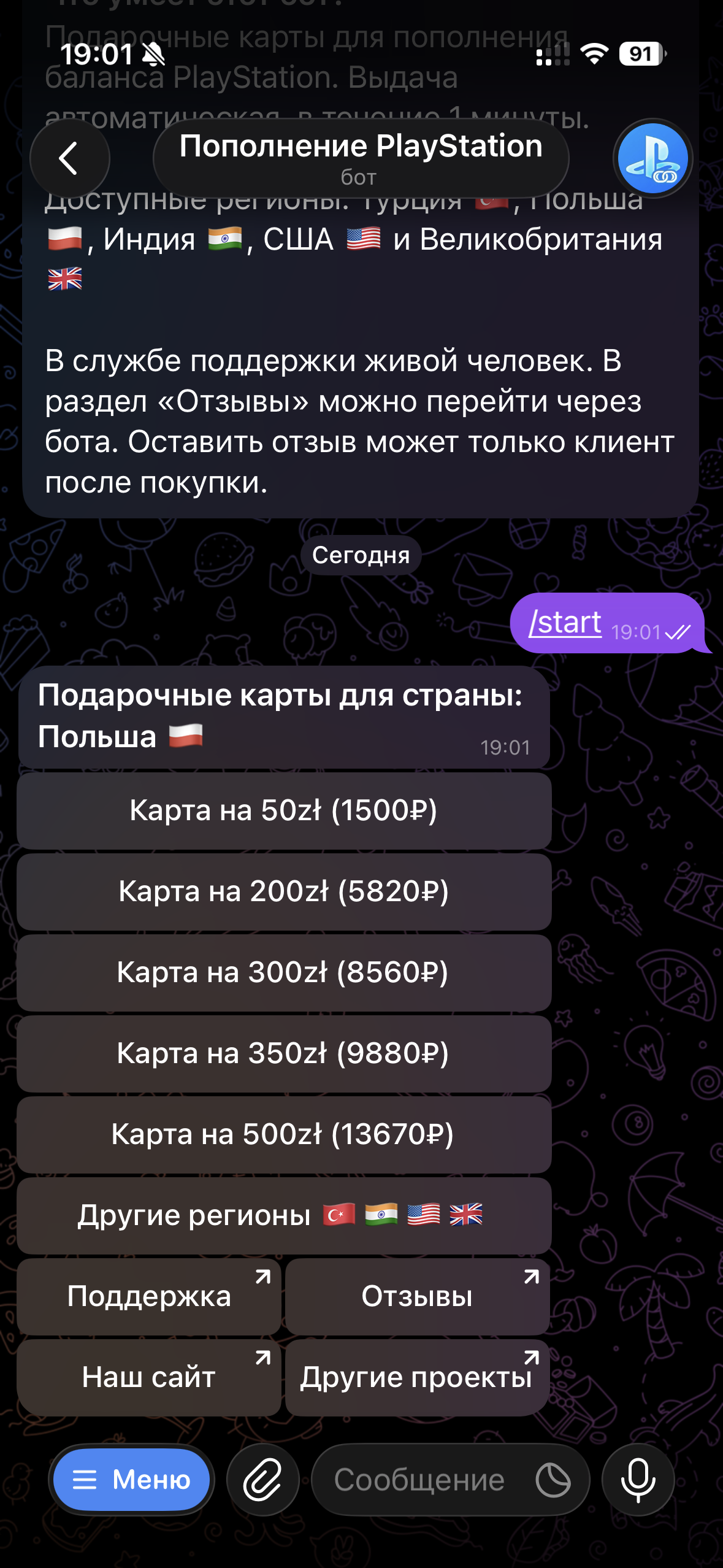This screenshot has height=1568, width=723.
Task: Attach a file with the paperclip
Action: click(x=262, y=1480)
